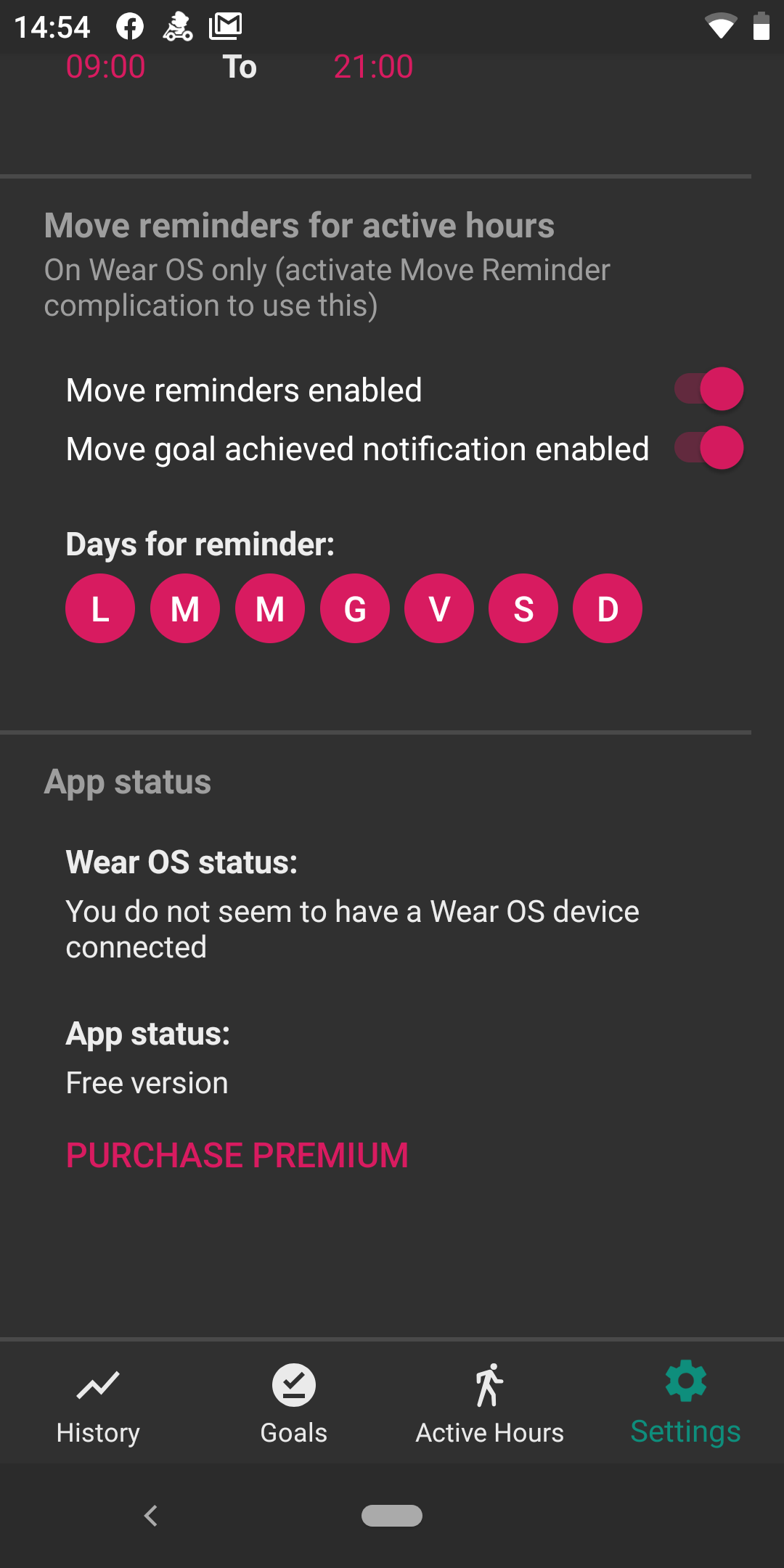
Task: Toggle the V day for reminders
Action: click(439, 608)
